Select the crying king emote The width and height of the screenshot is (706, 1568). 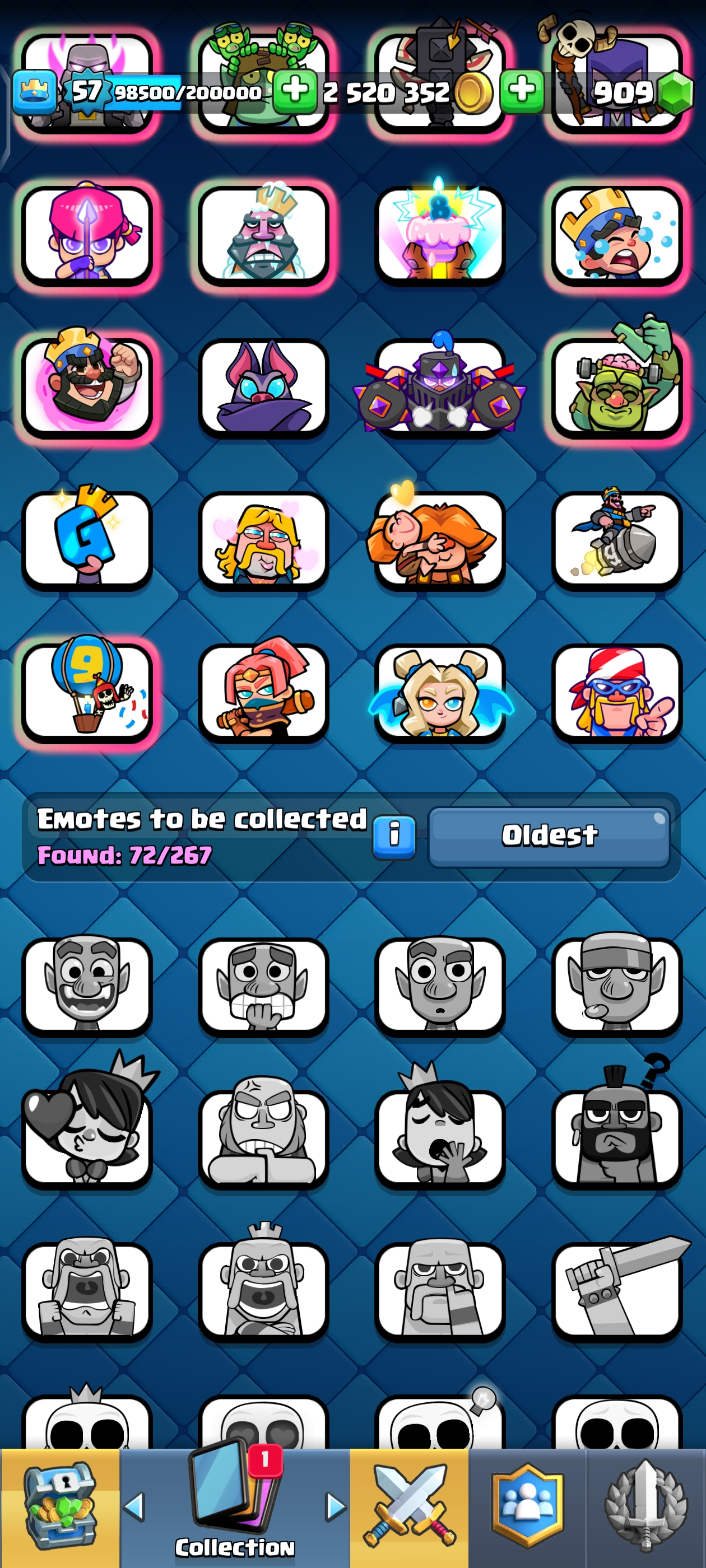pos(616,236)
